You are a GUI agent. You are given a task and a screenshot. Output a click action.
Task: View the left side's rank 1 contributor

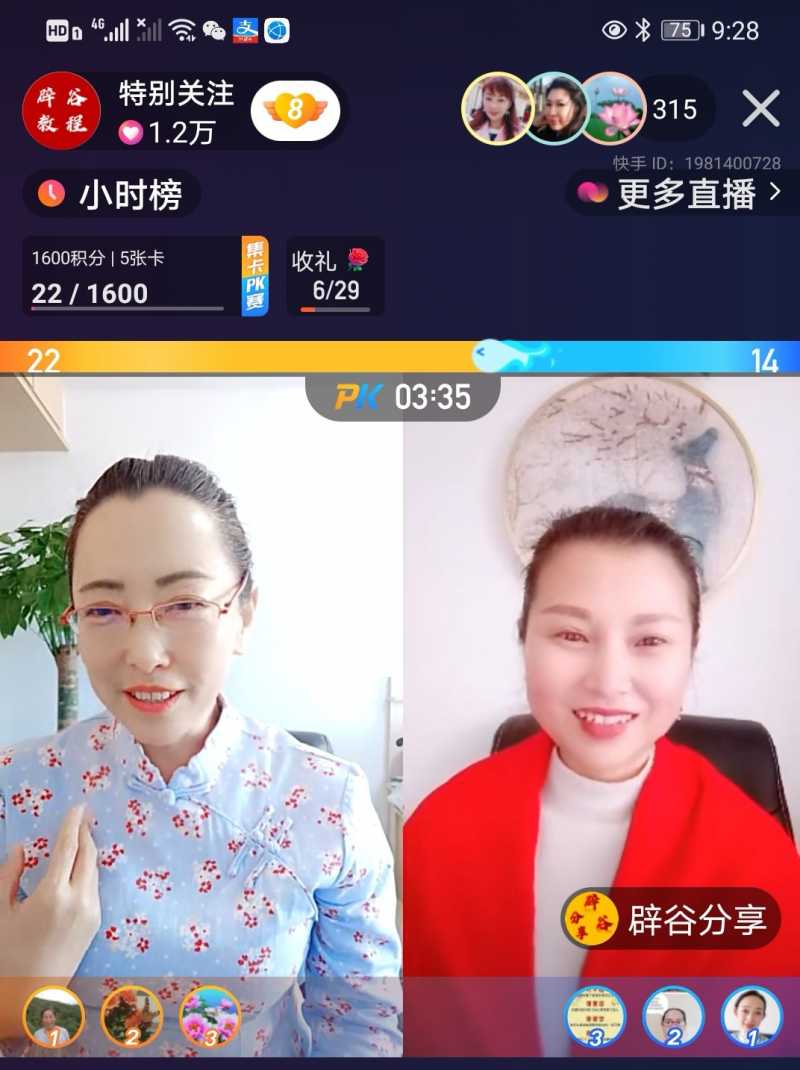pyautogui.click(x=53, y=1016)
